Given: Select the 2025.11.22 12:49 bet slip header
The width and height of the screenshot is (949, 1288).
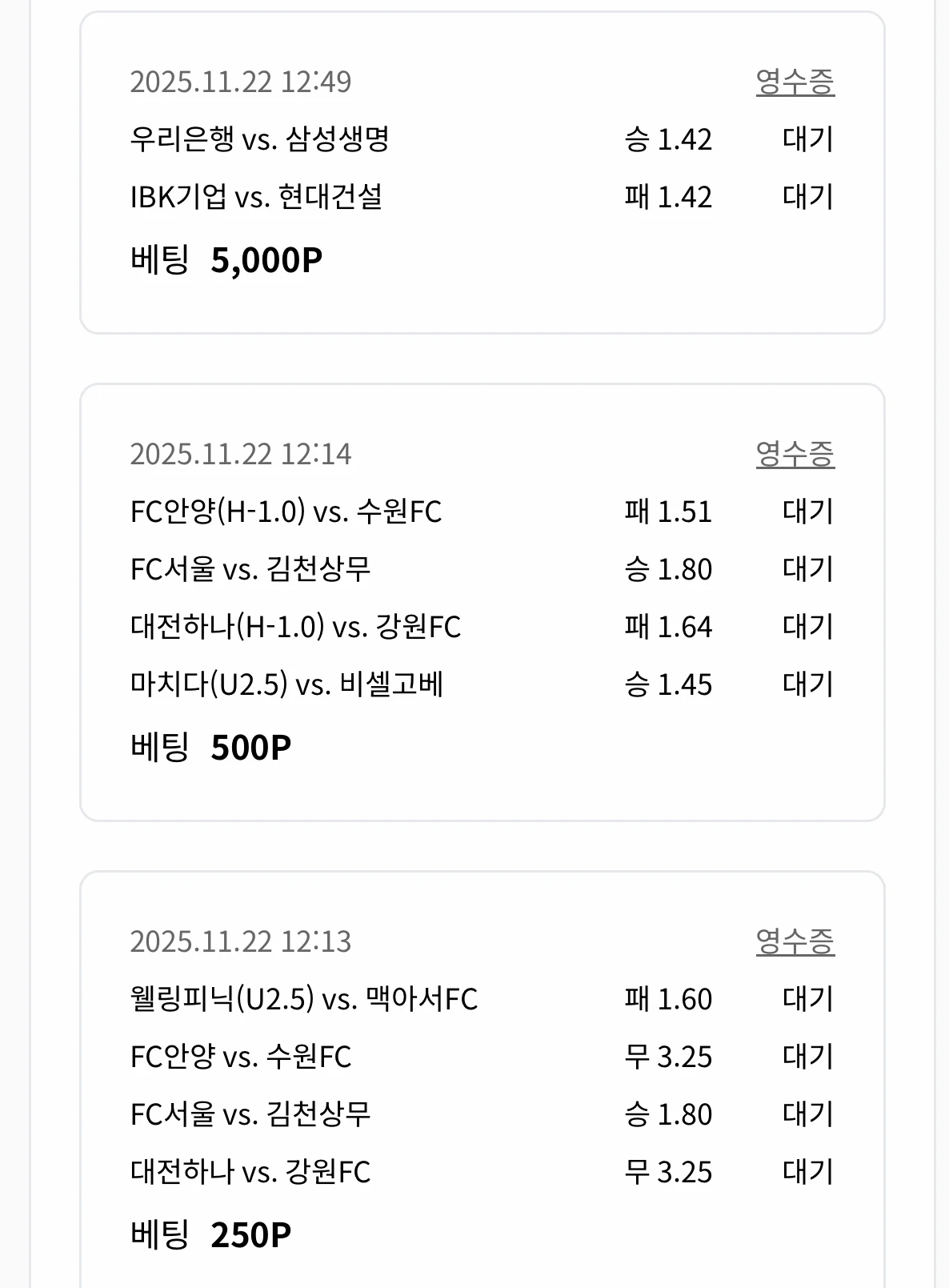Looking at the screenshot, I should click(243, 80).
